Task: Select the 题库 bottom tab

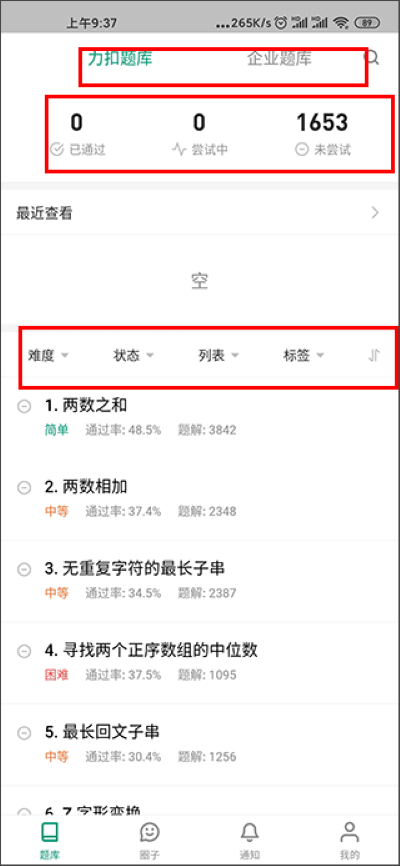Action: coord(50,840)
